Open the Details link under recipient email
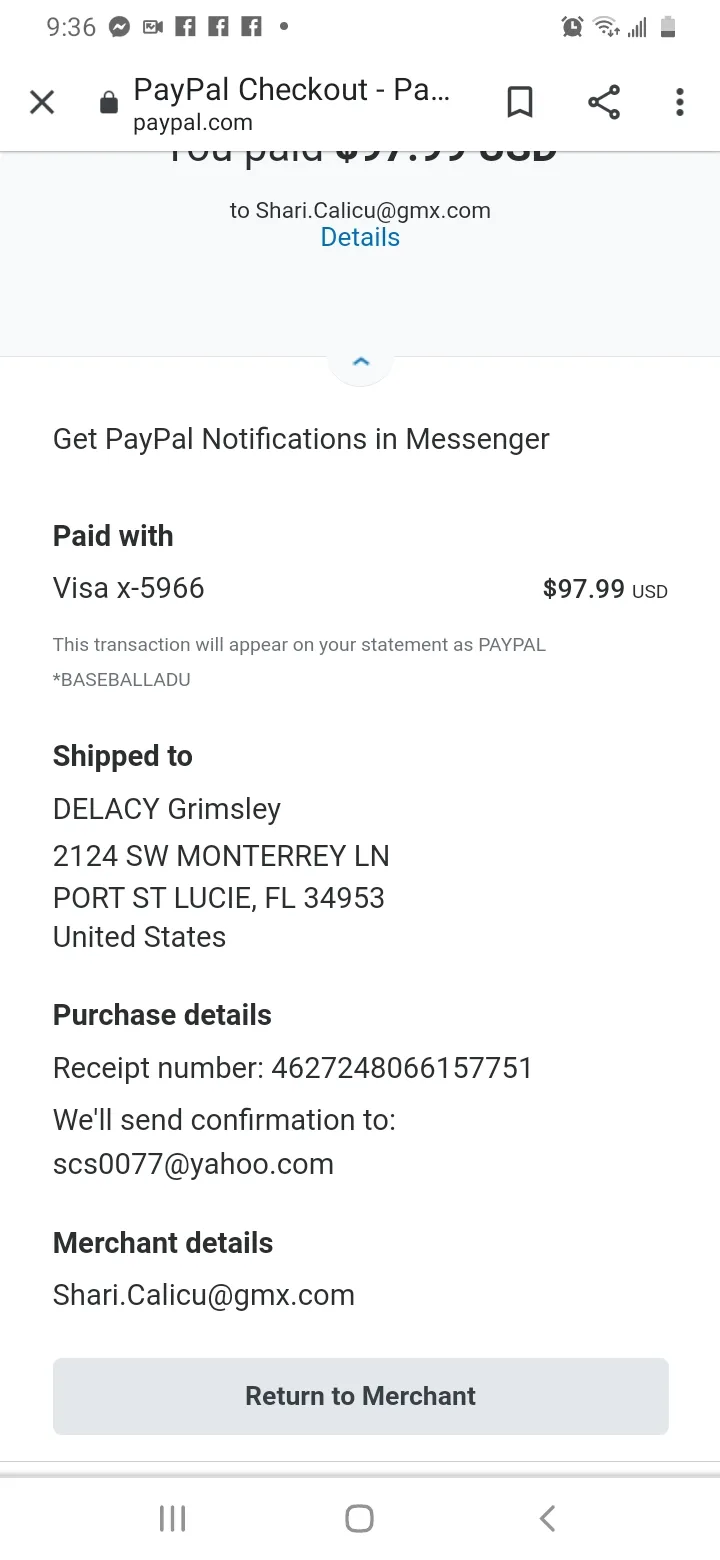 tap(360, 237)
